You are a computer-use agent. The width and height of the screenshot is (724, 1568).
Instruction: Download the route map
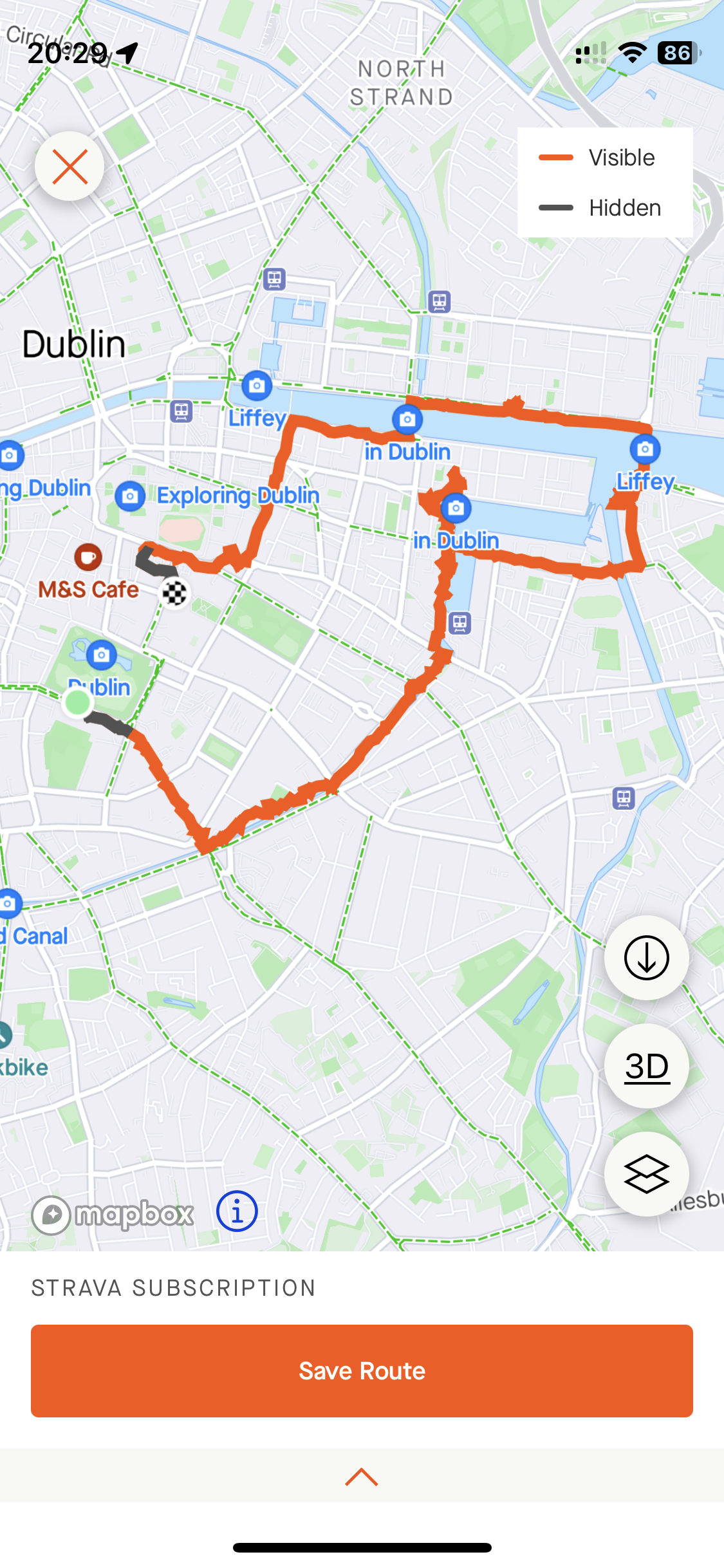[646, 958]
